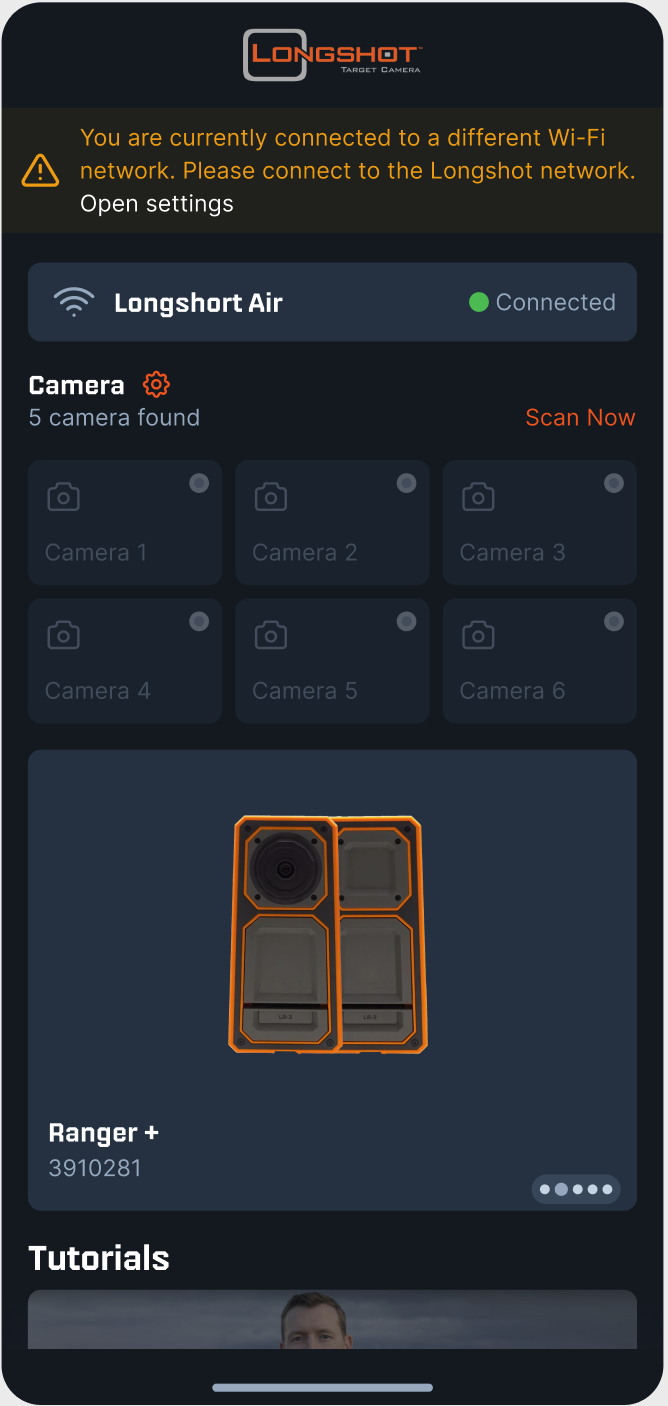The height and width of the screenshot is (1406, 668).
Task: Open the Ranger + device card
Action: coord(332,980)
